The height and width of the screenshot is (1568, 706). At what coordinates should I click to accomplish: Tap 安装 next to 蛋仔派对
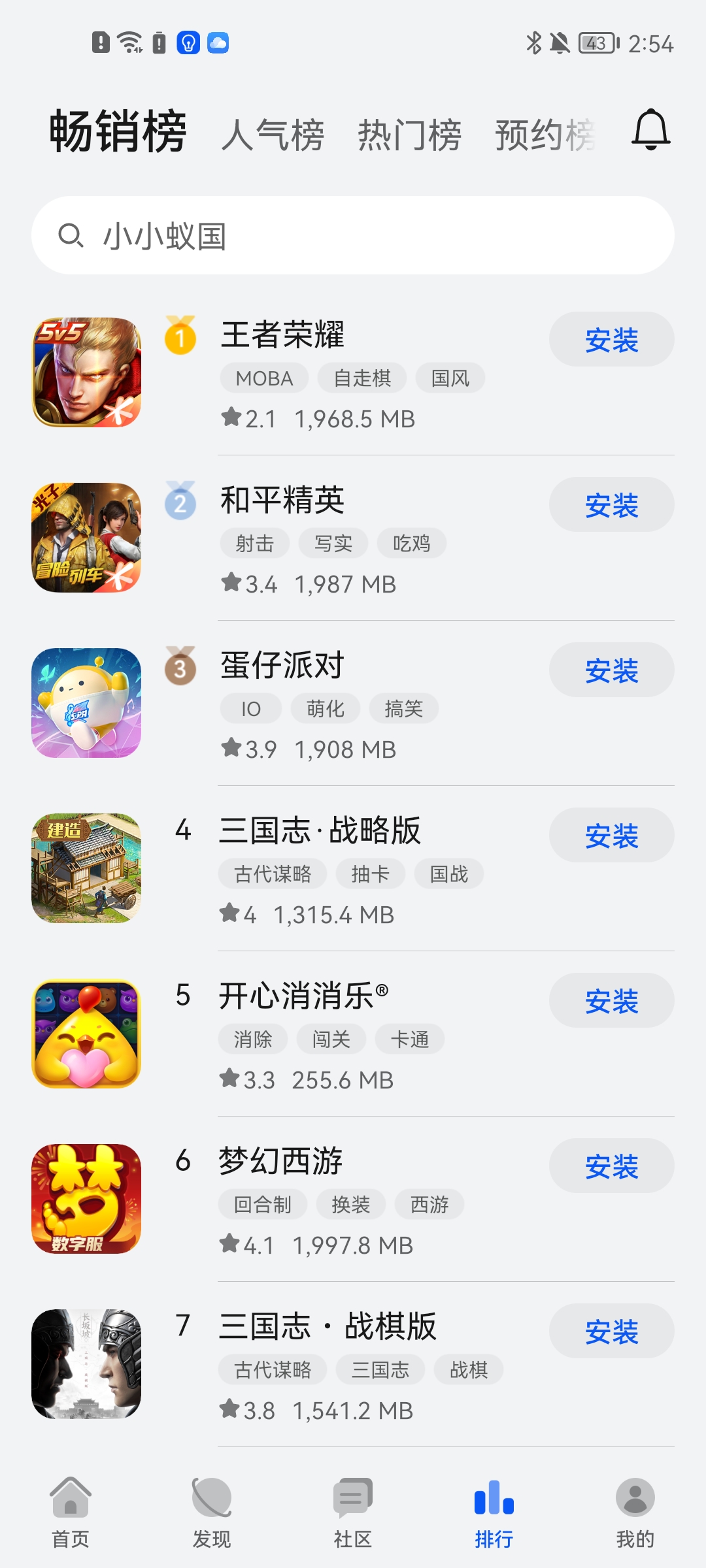point(611,670)
